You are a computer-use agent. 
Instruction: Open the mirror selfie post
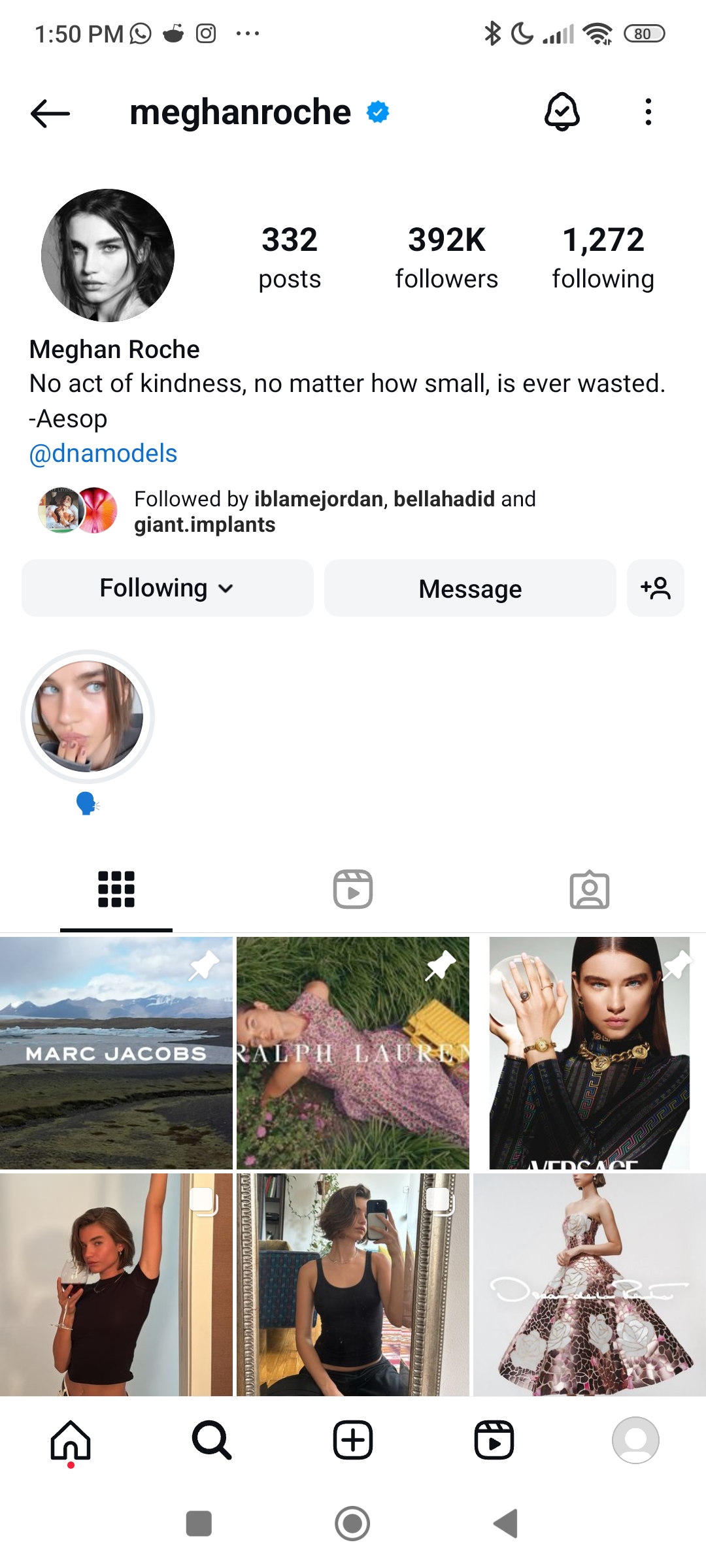(353, 1284)
